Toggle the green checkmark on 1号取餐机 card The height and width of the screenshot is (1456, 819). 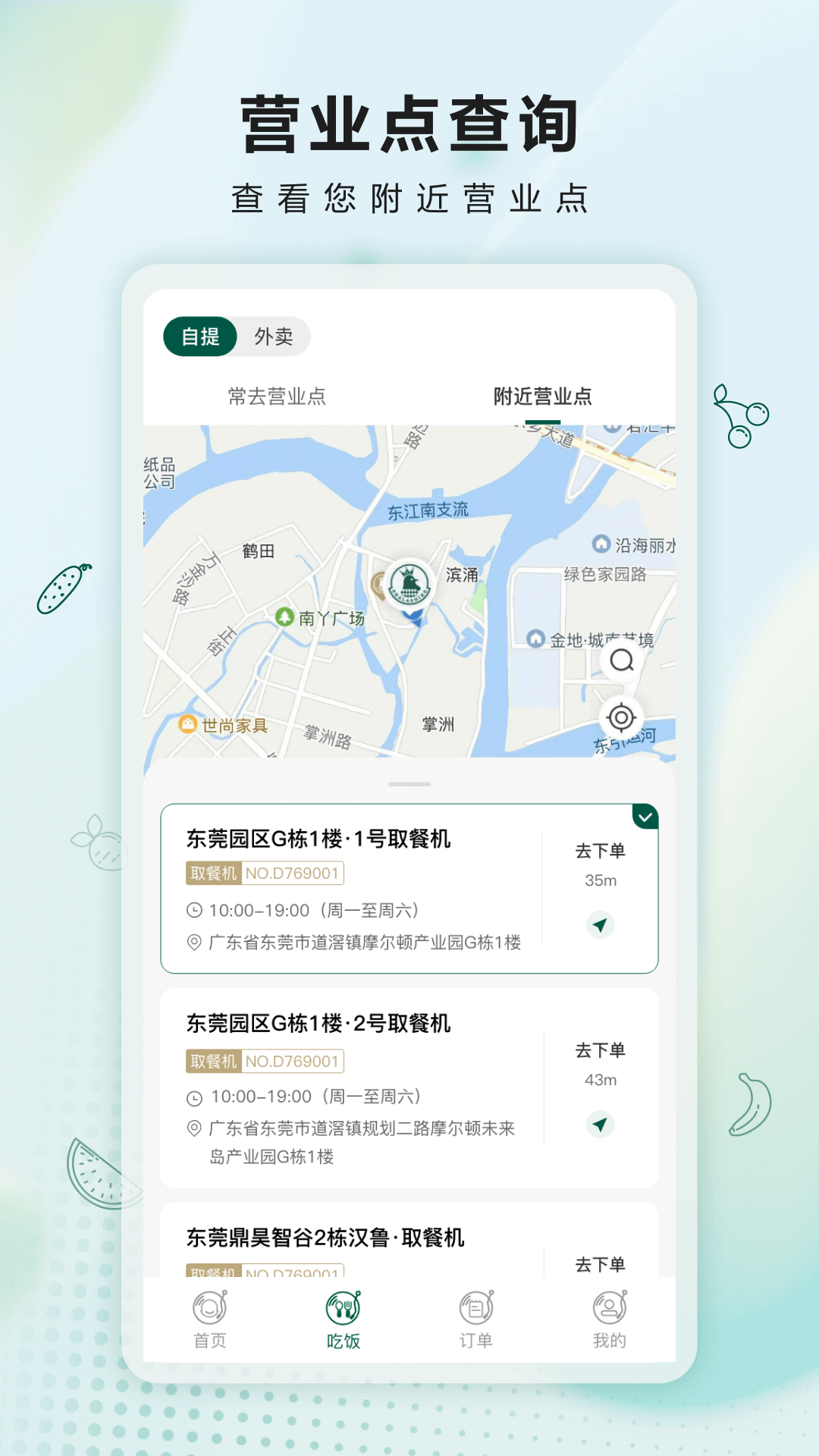coord(646,817)
